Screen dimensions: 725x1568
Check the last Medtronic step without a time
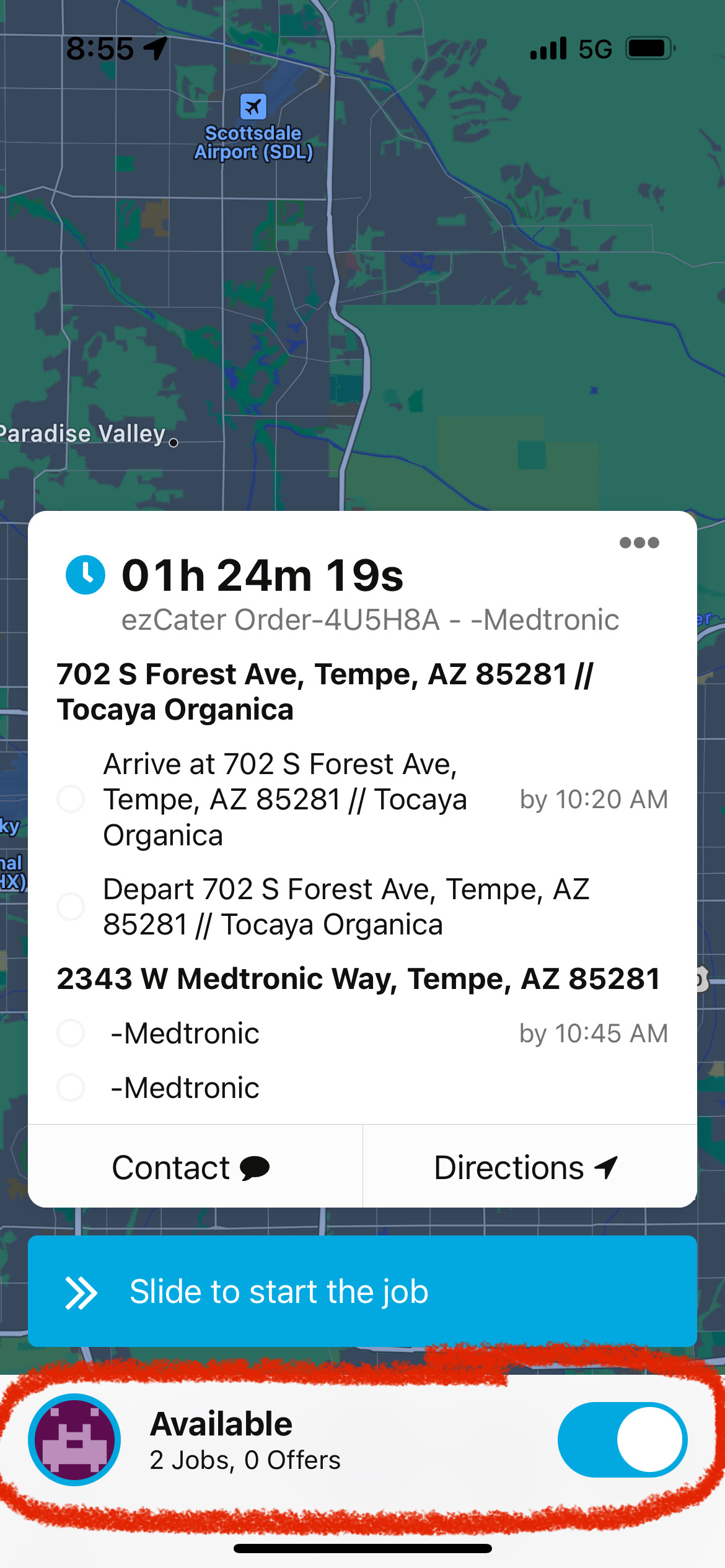pyautogui.click(x=71, y=1087)
